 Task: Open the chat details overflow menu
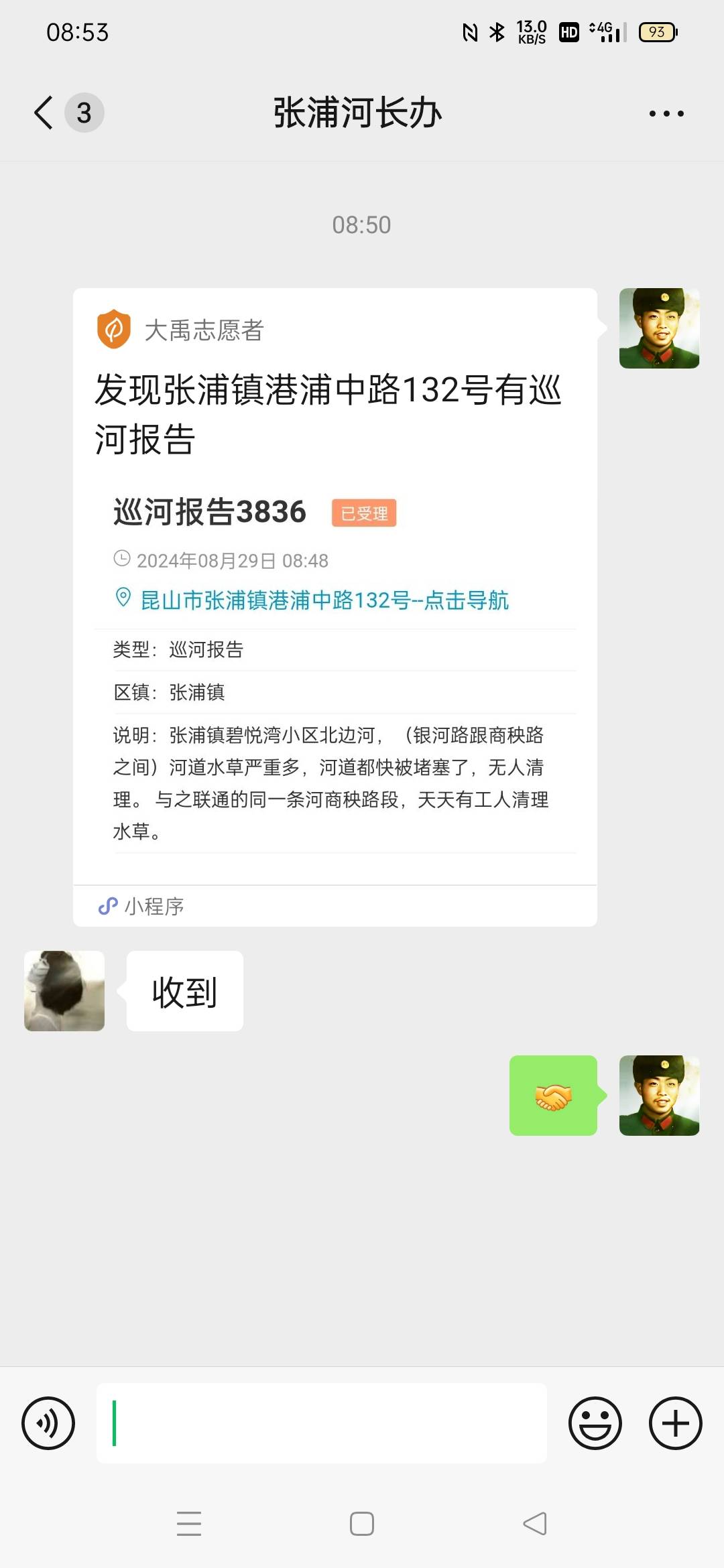click(666, 113)
